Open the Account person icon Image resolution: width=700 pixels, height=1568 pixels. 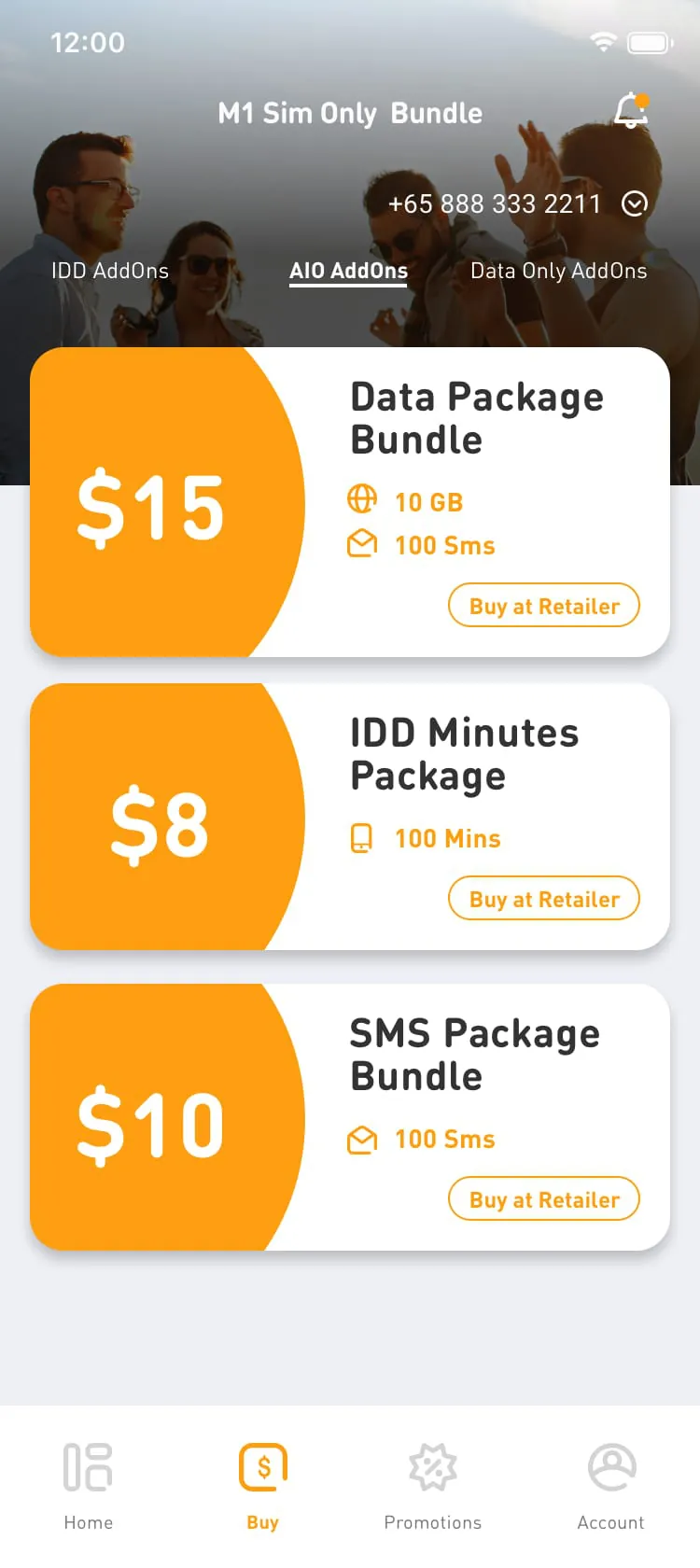(611, 1468)
